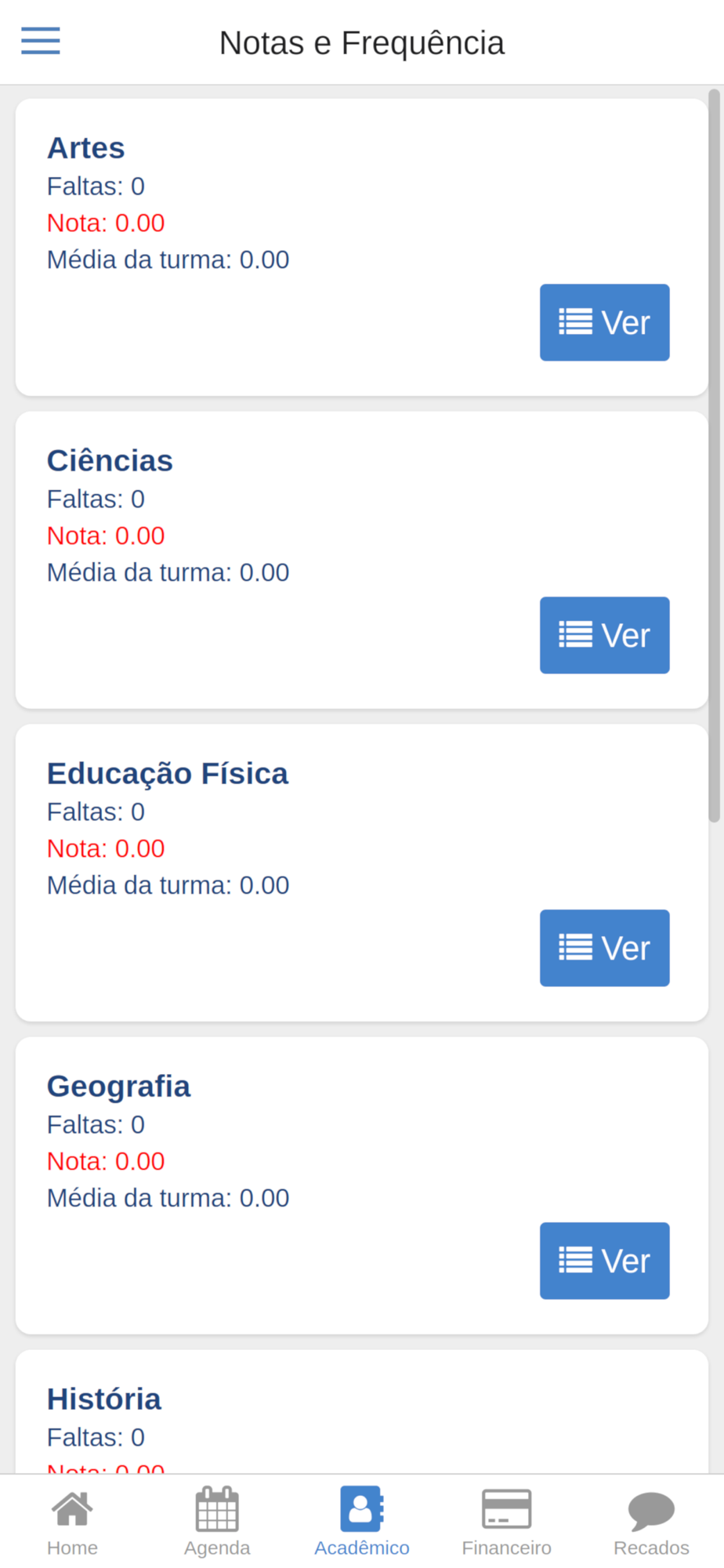Switch to the Agenda tab
The width and height of the screenshot is (724, 1568).
(x=217, y=1521)
